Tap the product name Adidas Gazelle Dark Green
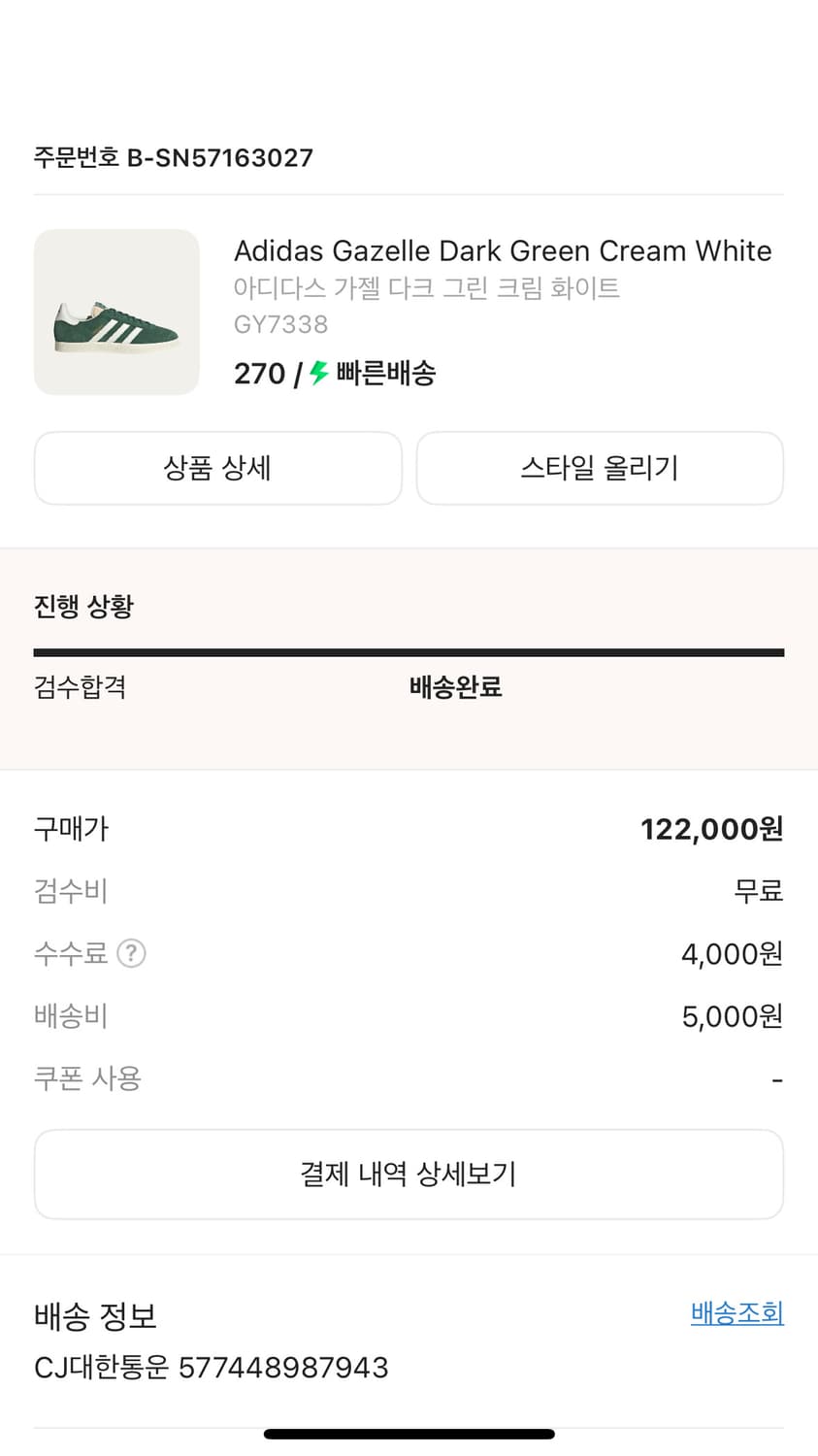 point(502,250)
